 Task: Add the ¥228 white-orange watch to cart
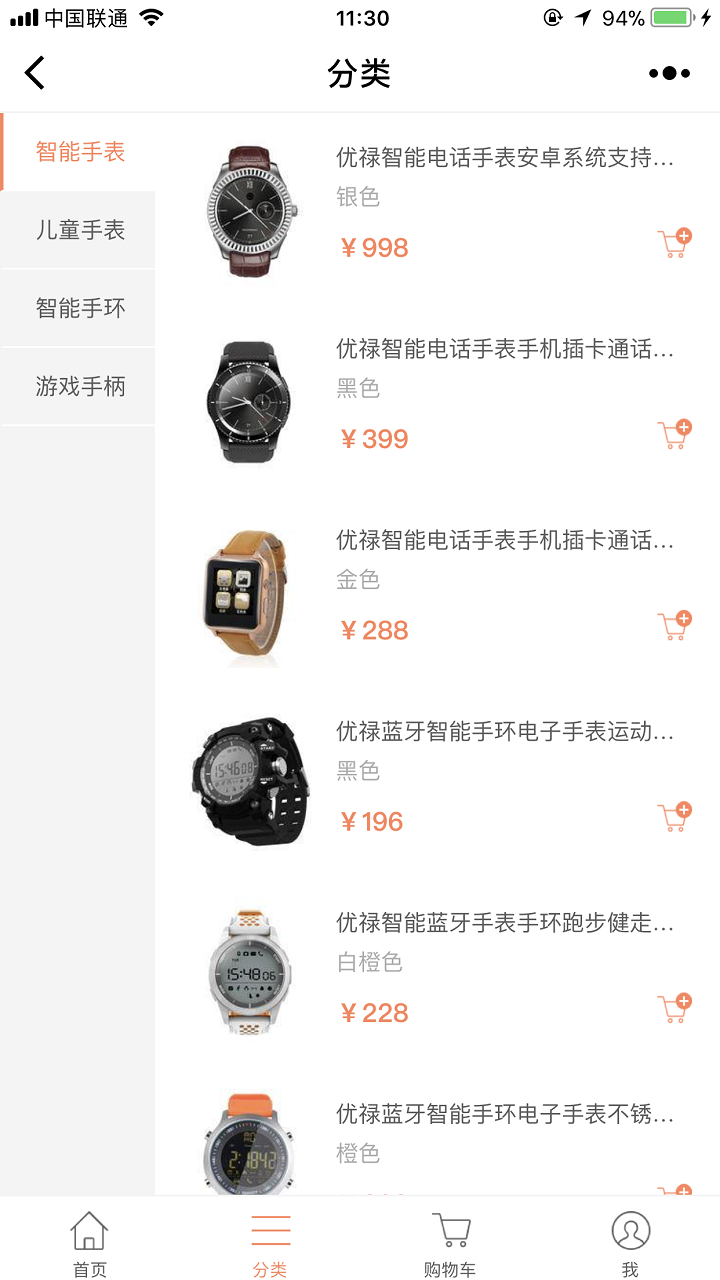pyautogui.click(x=675, y=1008)
